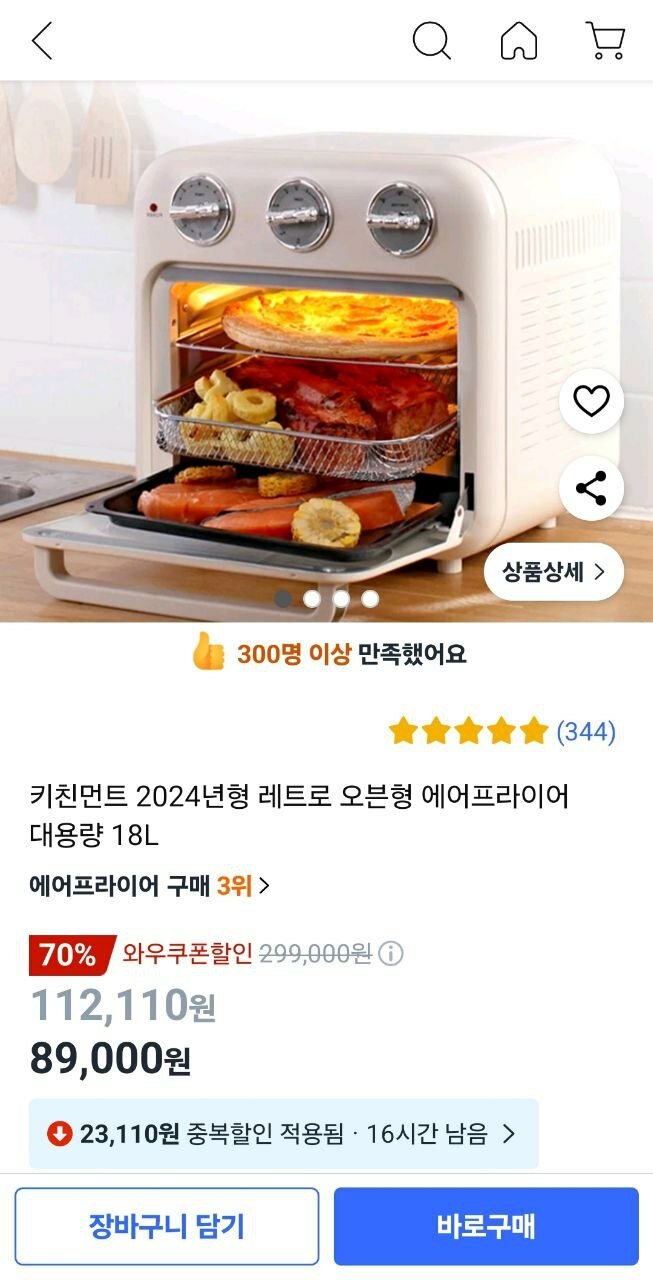Screen dimensions: 653x1280
Task: Open the shopping cart icon
Action: pyautogui.click(x=605, y=41)
